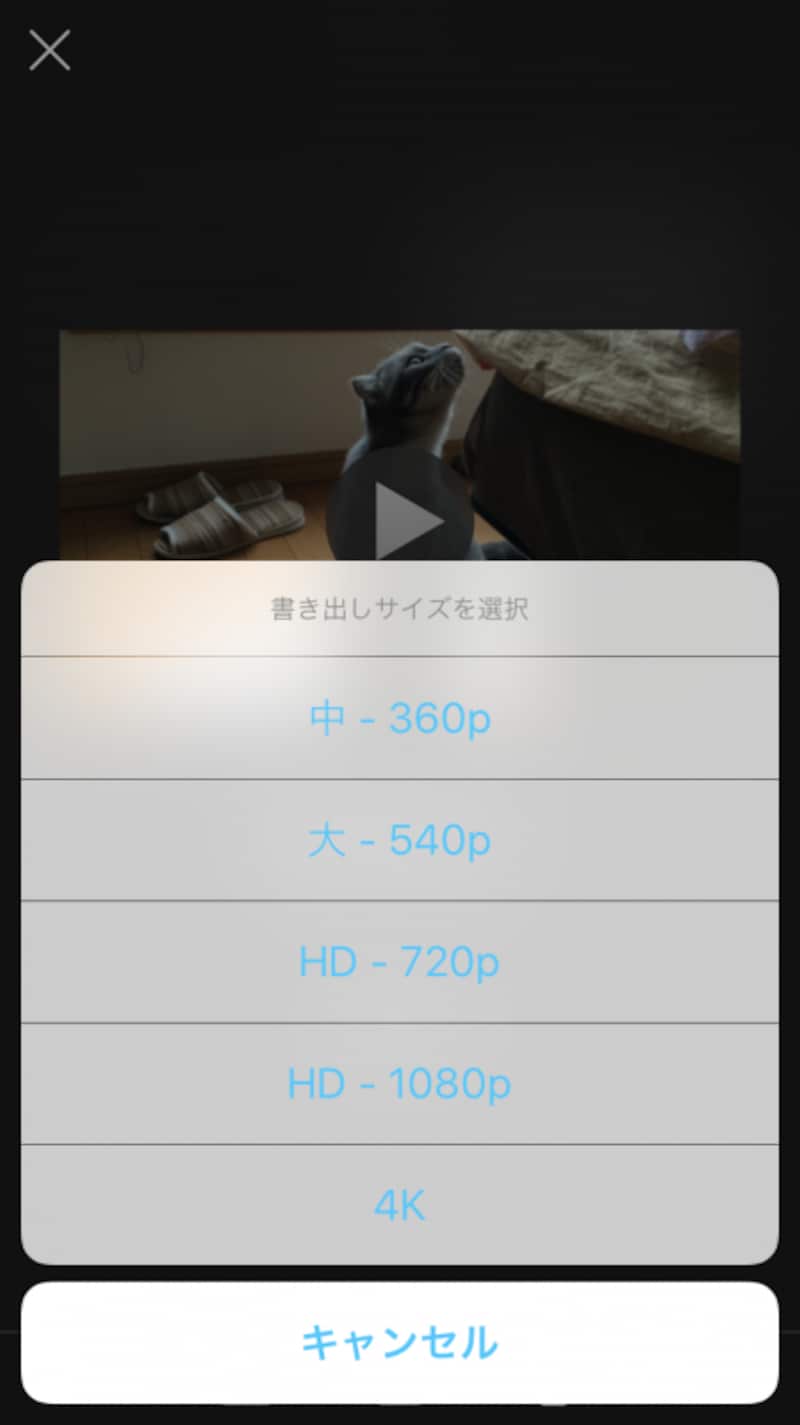Export the video in HD - 1080p
The image size is (800, 1425).
point(400,1084)
